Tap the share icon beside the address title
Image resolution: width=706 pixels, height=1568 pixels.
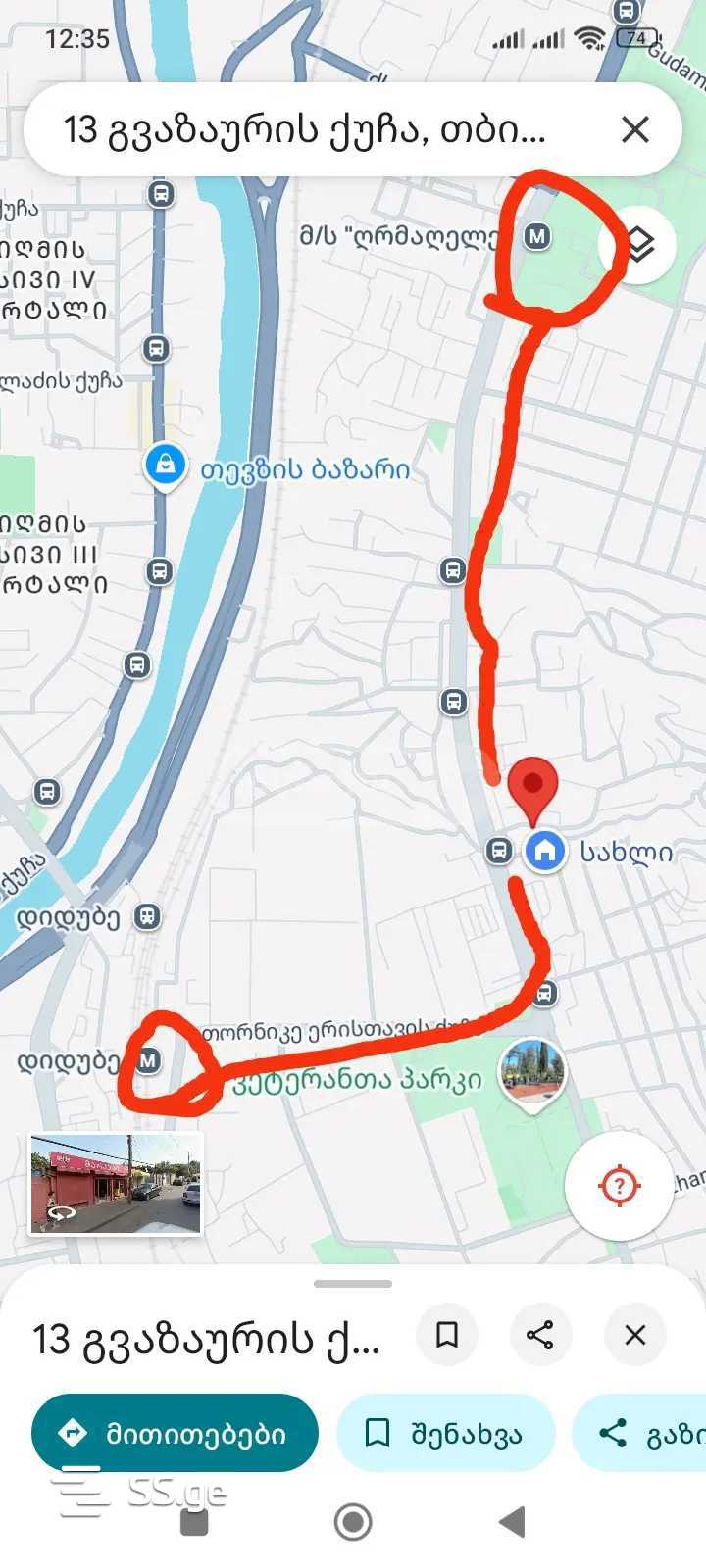tap(540, 1335)
